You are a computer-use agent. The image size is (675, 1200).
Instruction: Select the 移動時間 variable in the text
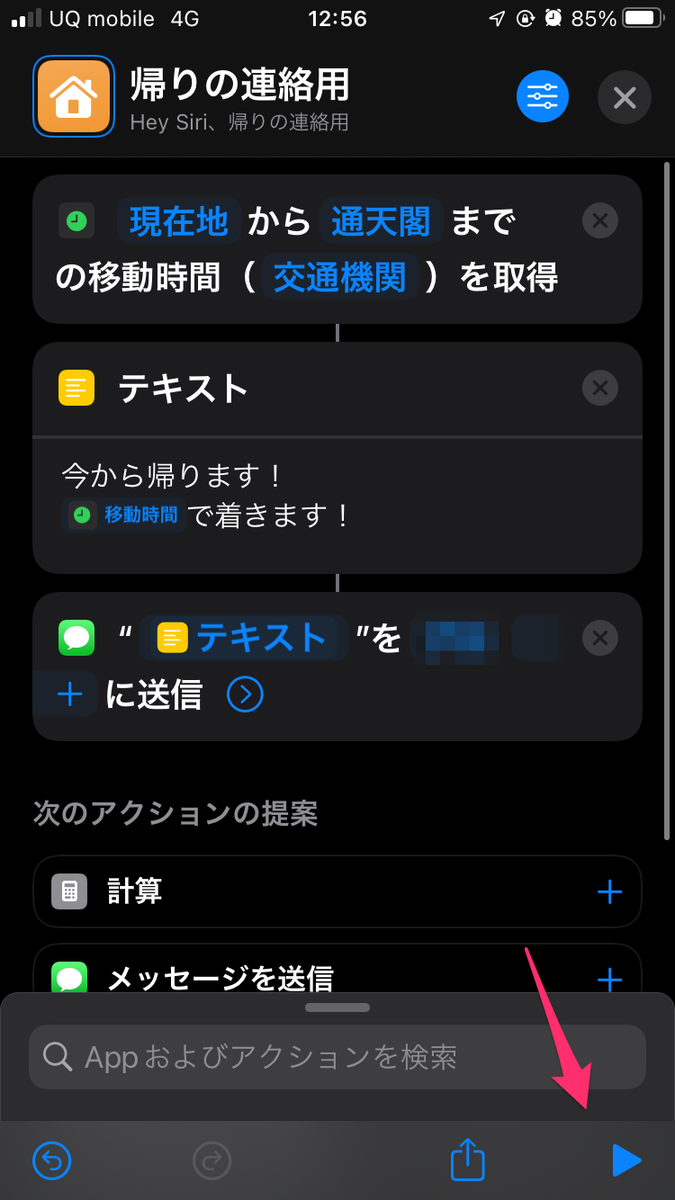coord(123,515)
